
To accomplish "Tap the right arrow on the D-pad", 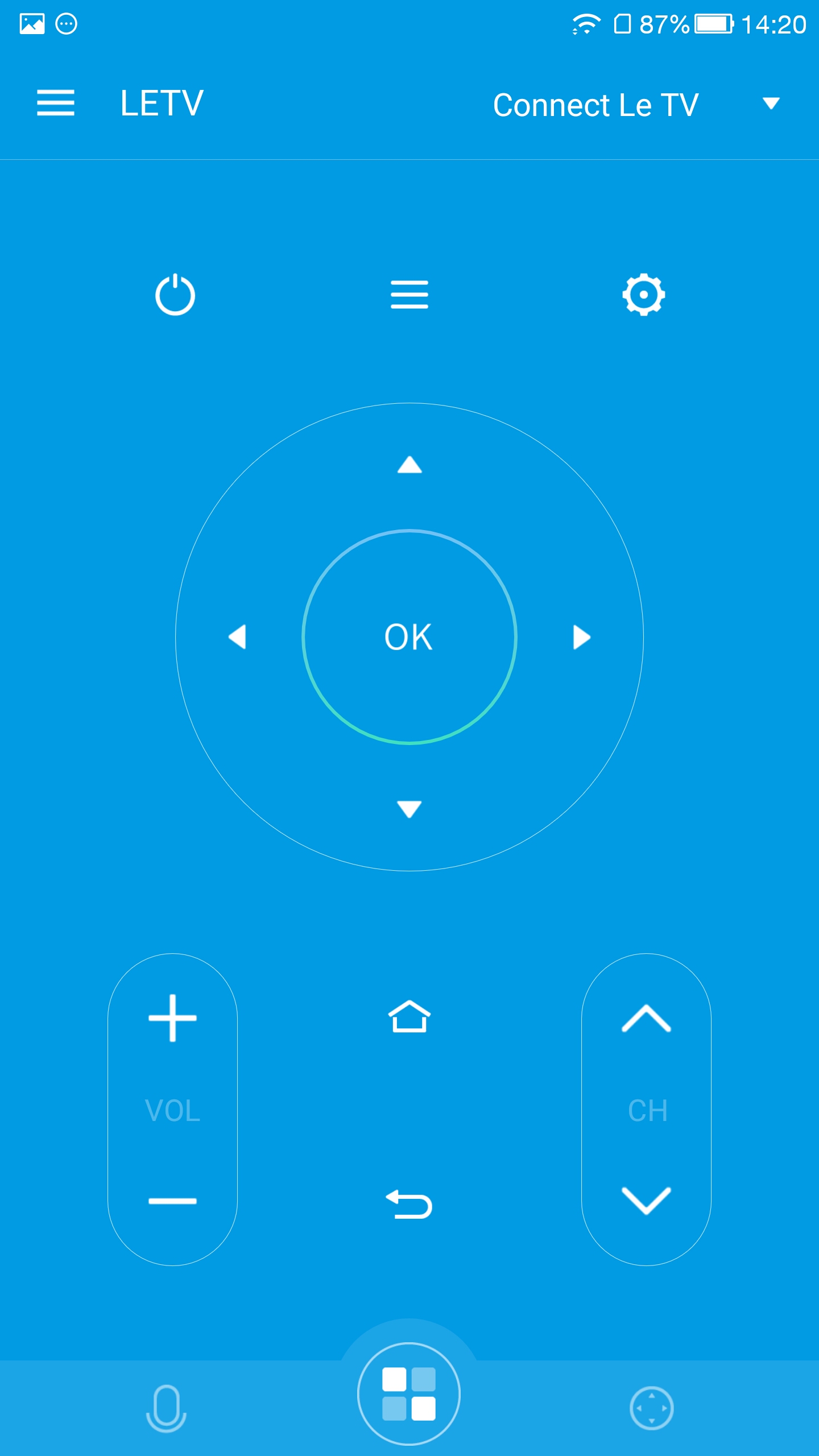I will [581, 637].
